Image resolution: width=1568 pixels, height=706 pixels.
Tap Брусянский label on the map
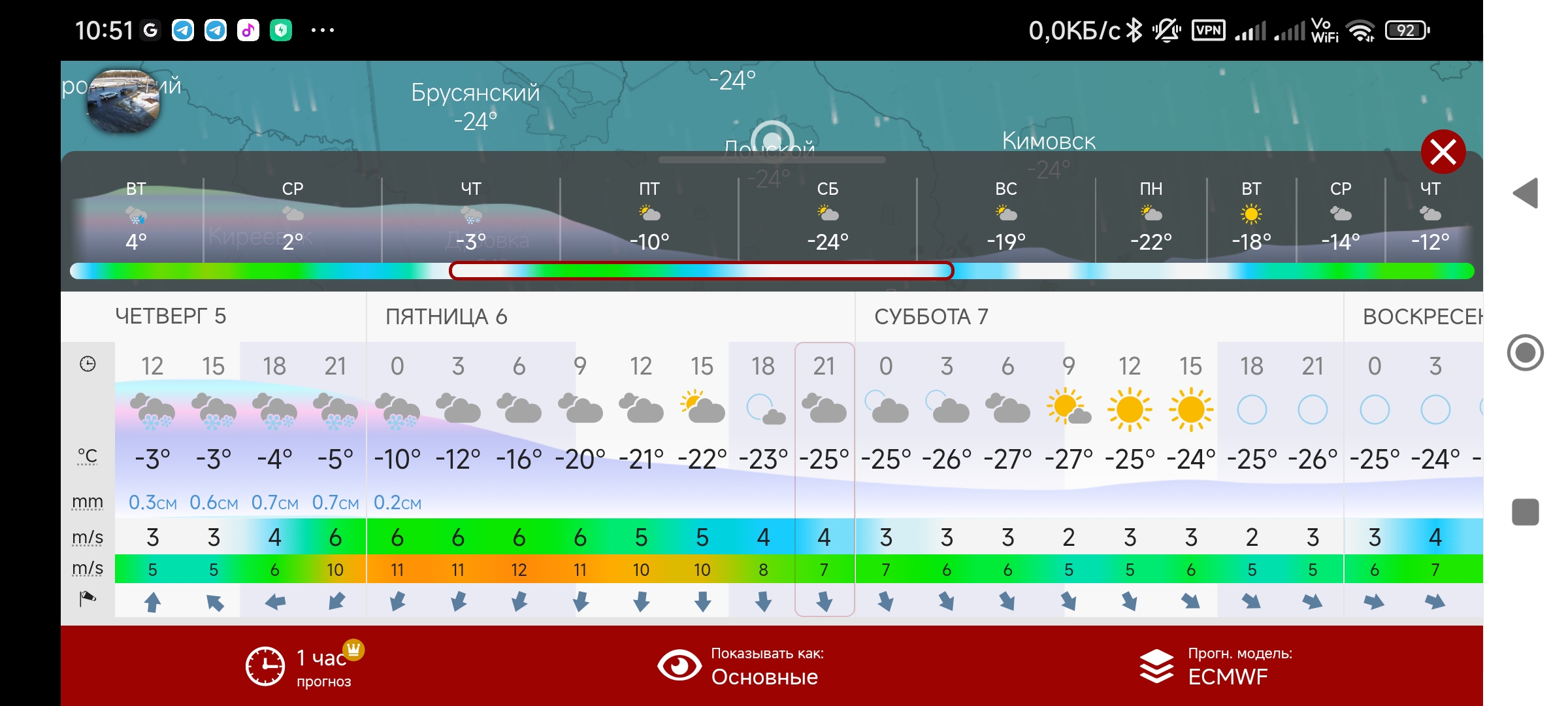[475, 93]
